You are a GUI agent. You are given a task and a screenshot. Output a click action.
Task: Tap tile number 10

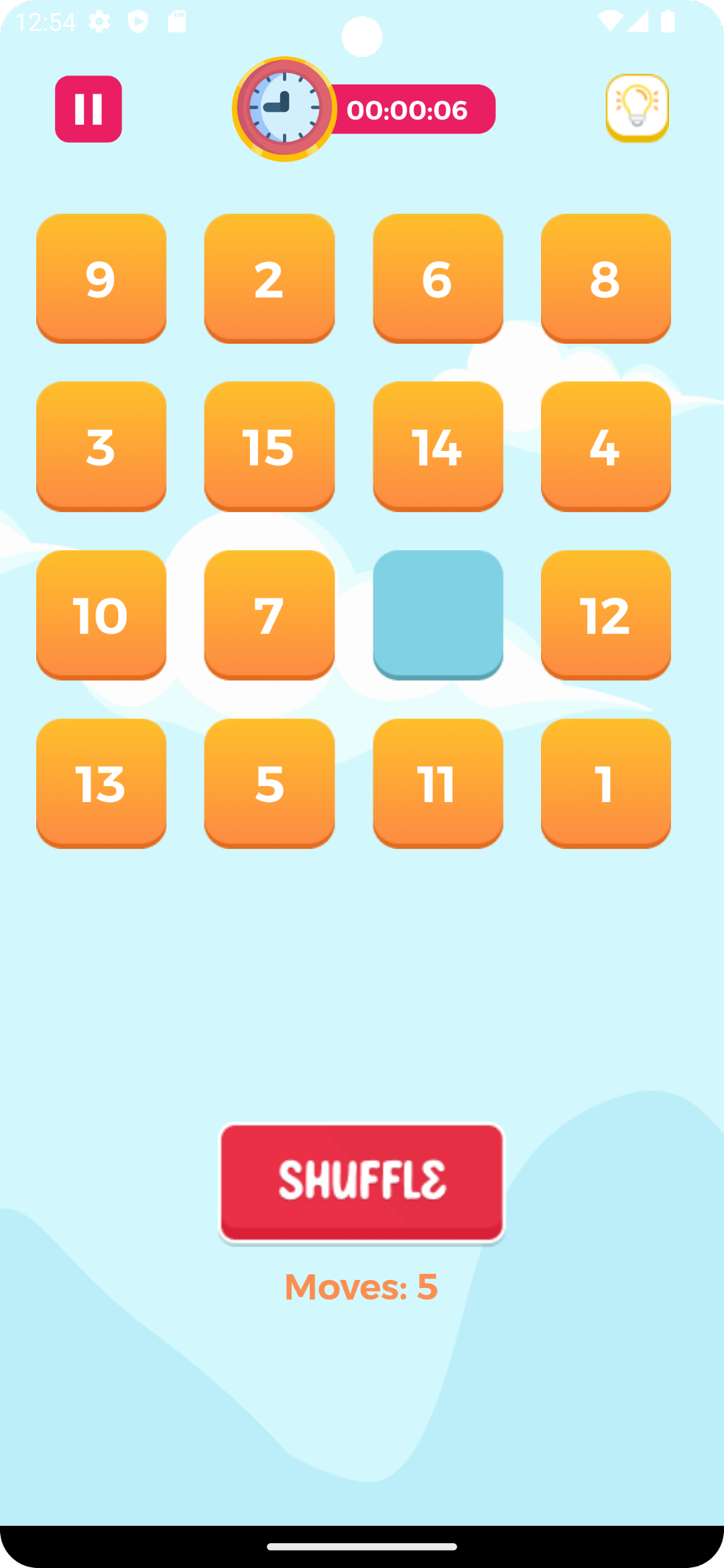[x=101, y=614]
